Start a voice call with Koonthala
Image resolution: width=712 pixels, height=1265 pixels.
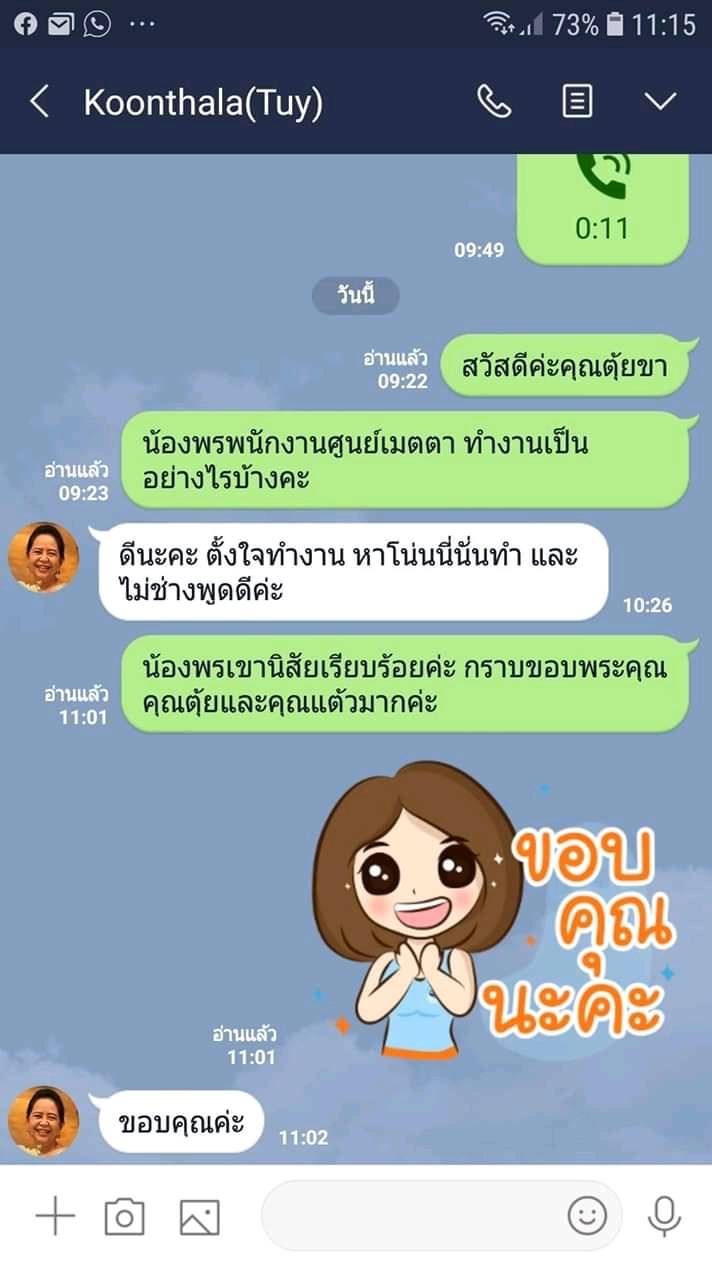pos(494,101)
